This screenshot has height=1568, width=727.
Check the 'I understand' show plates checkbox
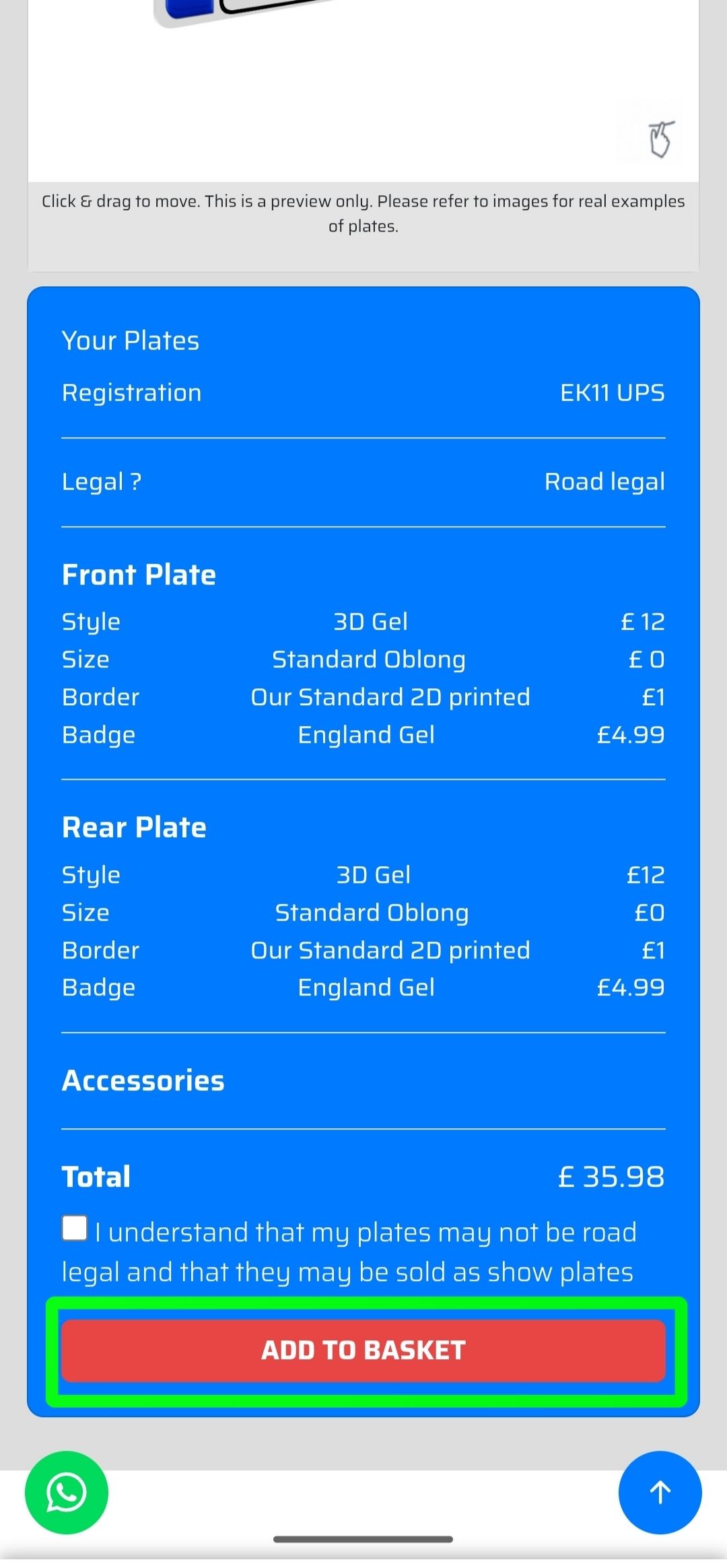(x=74, y=1227)
